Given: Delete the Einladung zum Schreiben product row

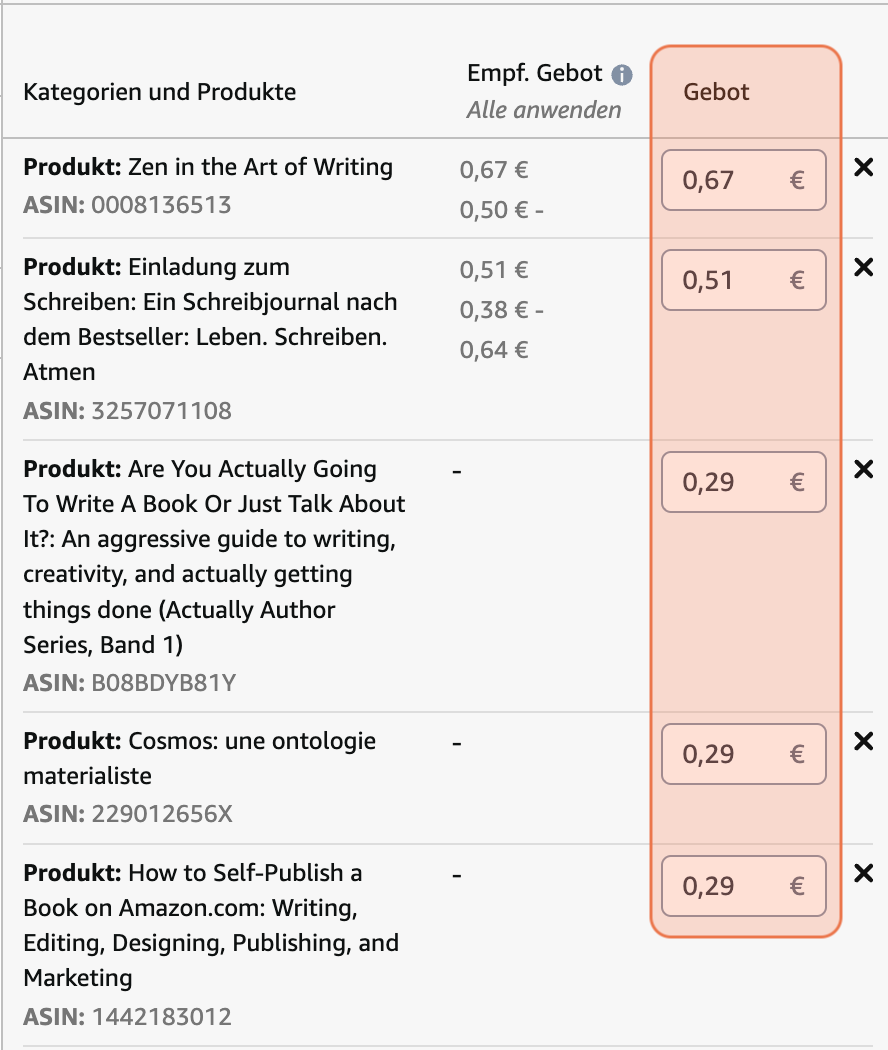Looking at the screenshot, I should click(x=864, y=267).
